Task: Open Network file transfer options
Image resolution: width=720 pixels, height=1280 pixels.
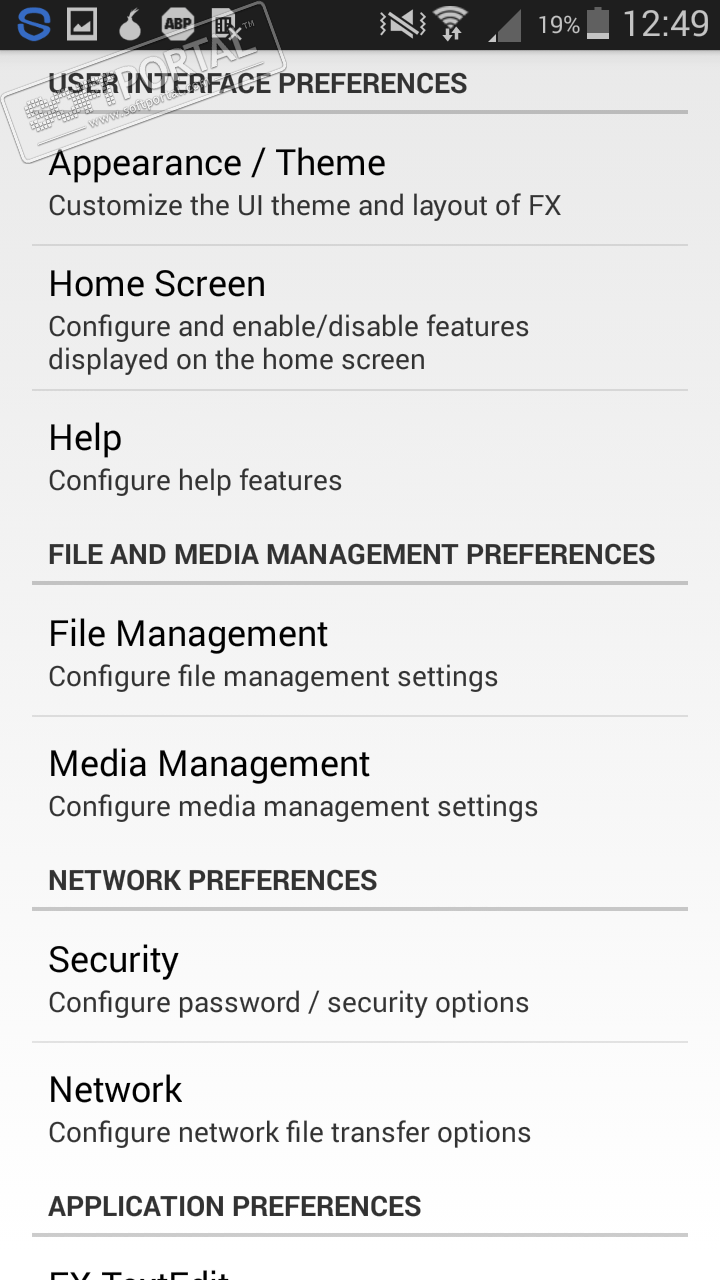Action: pyautogui.click(x=359, y=1109)
